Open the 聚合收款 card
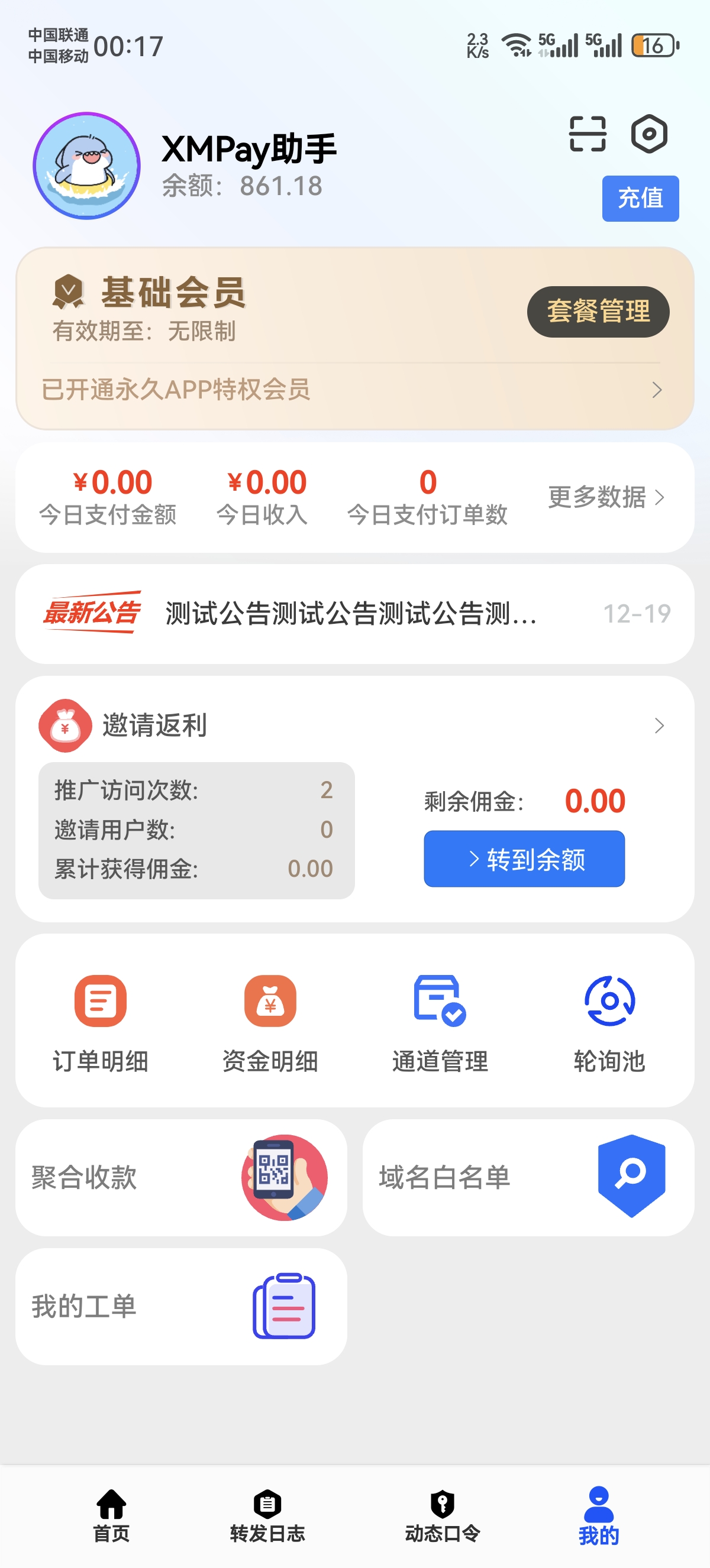This screenshot has height=1568, width=710. [x=181, y=1177]
